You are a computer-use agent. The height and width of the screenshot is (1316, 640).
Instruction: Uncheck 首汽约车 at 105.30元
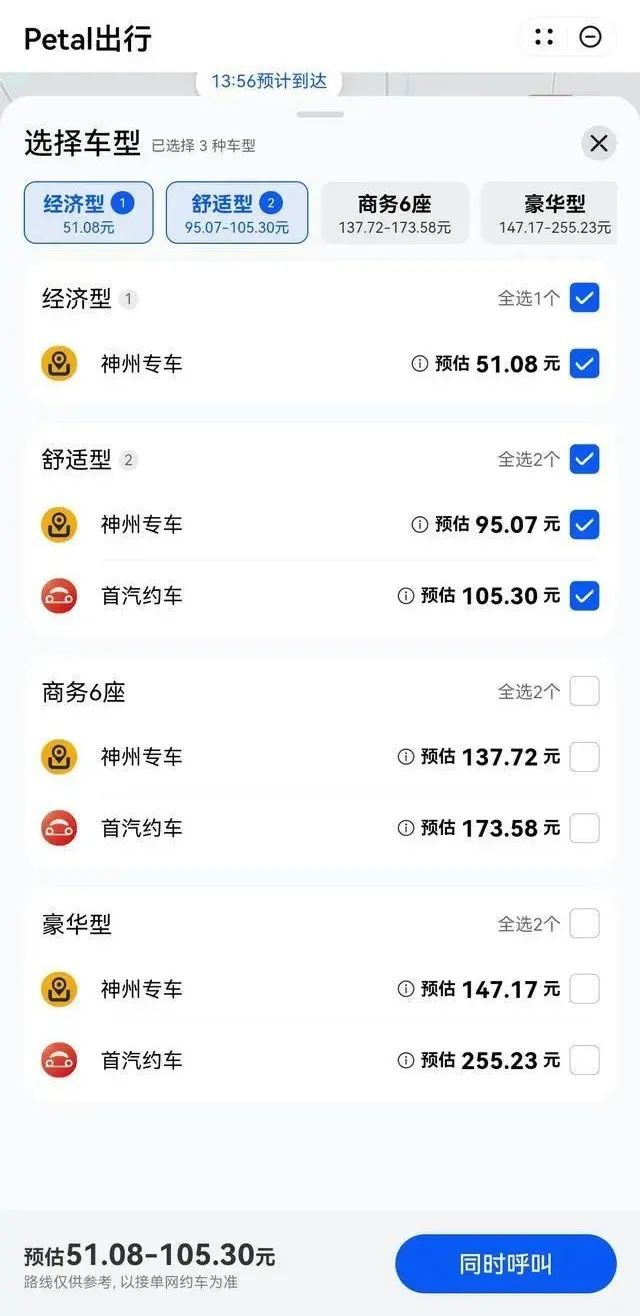pyautogui.click(x=584, y=596)
